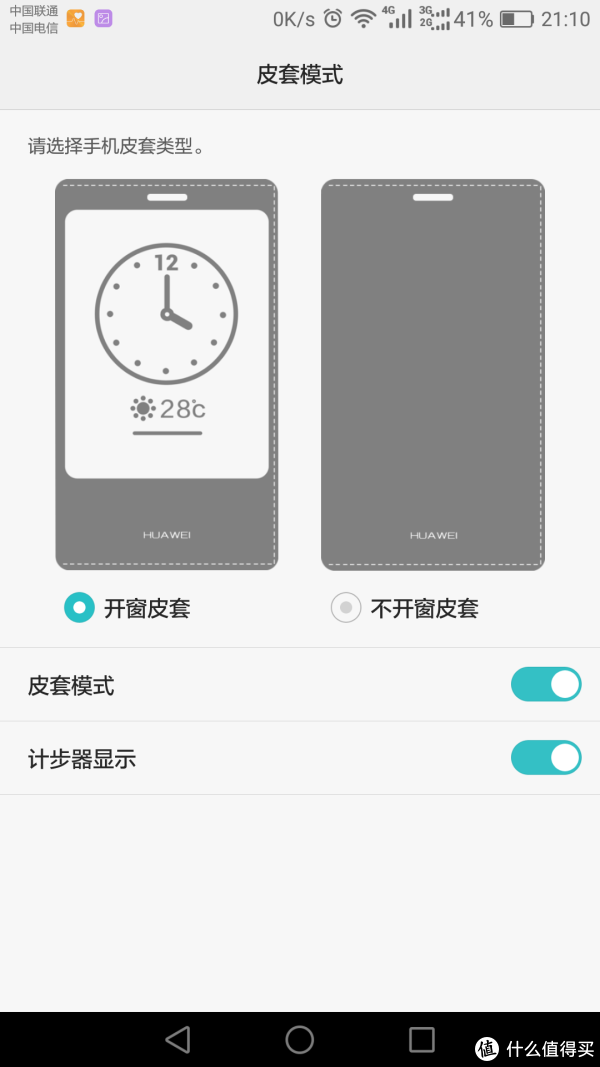Turn off the 皮套模式 switch
The image size is (600, 1067).
pyautogui.click(x=546, y=685)
